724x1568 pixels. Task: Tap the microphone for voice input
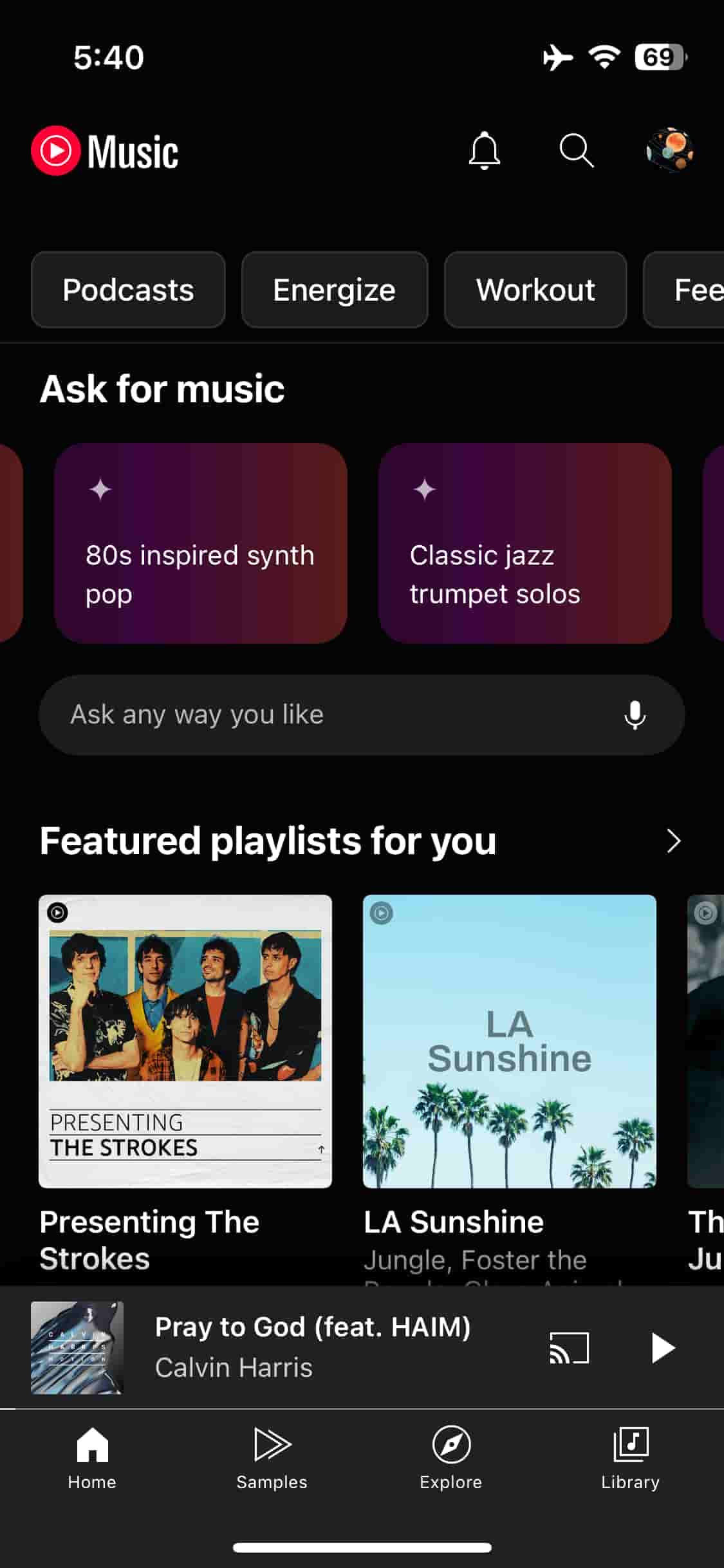point(635,714)
